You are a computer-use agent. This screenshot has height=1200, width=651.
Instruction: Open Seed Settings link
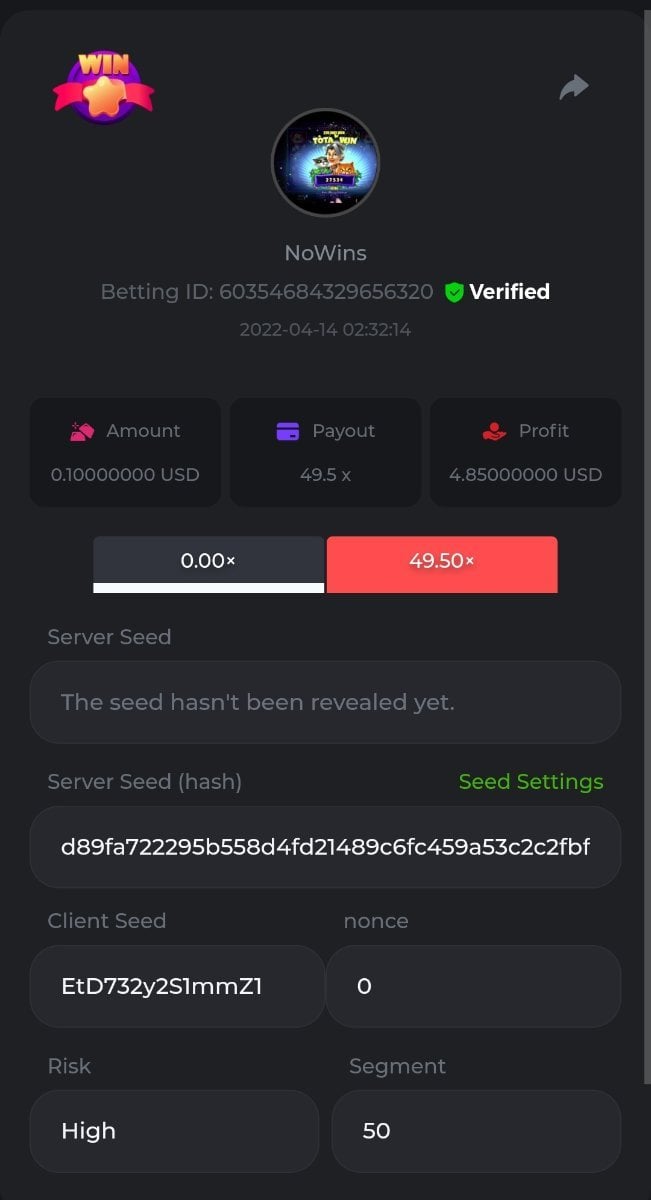(530, 782)
